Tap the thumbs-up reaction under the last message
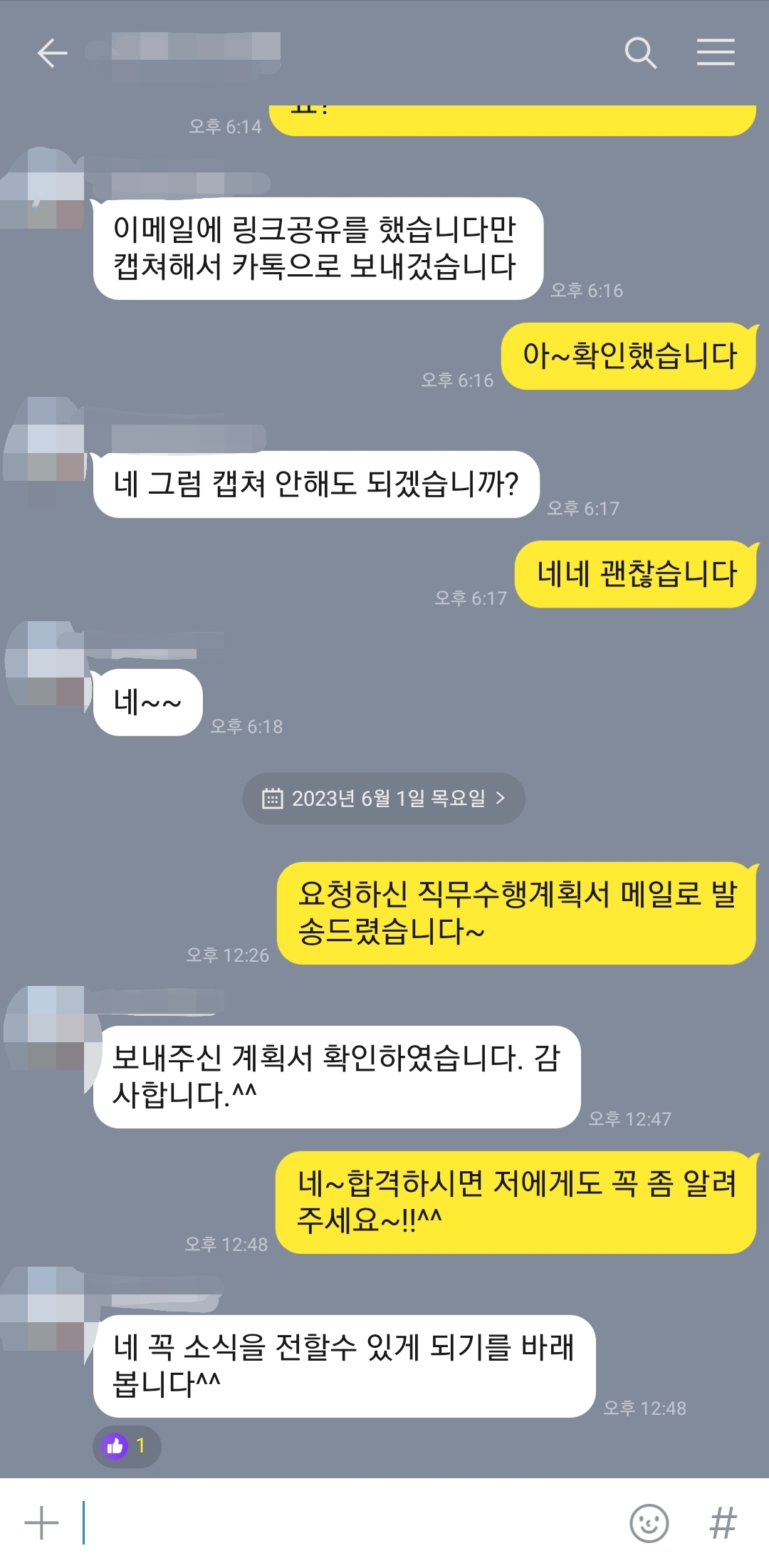The image size is (769, 1568). click(127, 1446)
